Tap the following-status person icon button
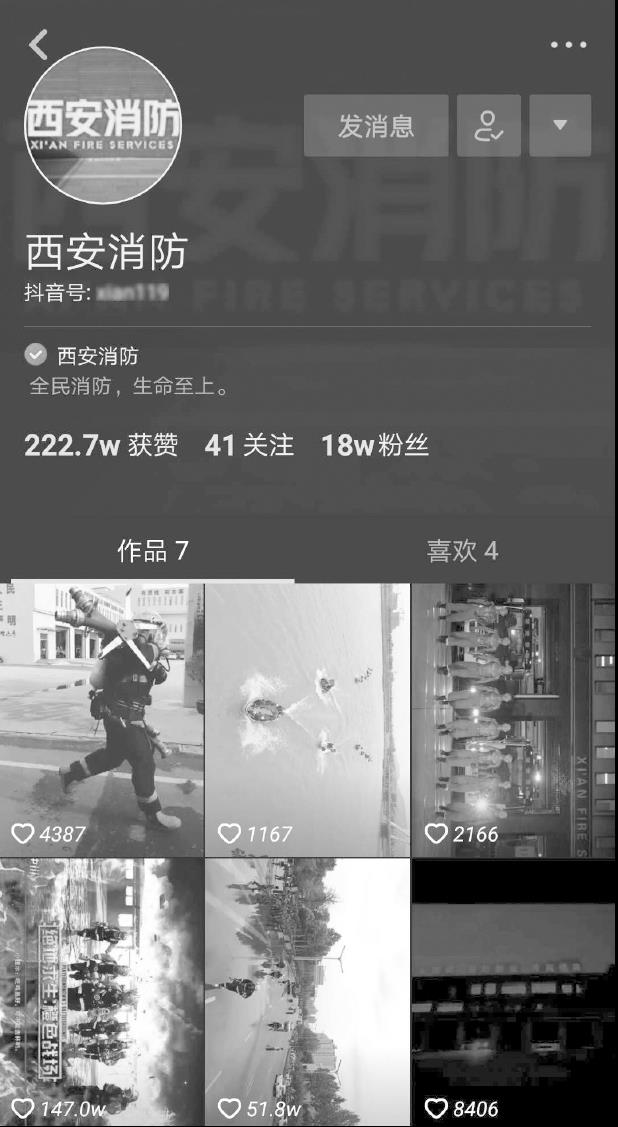Screen dimensions: 618x1127 [488, 126]
